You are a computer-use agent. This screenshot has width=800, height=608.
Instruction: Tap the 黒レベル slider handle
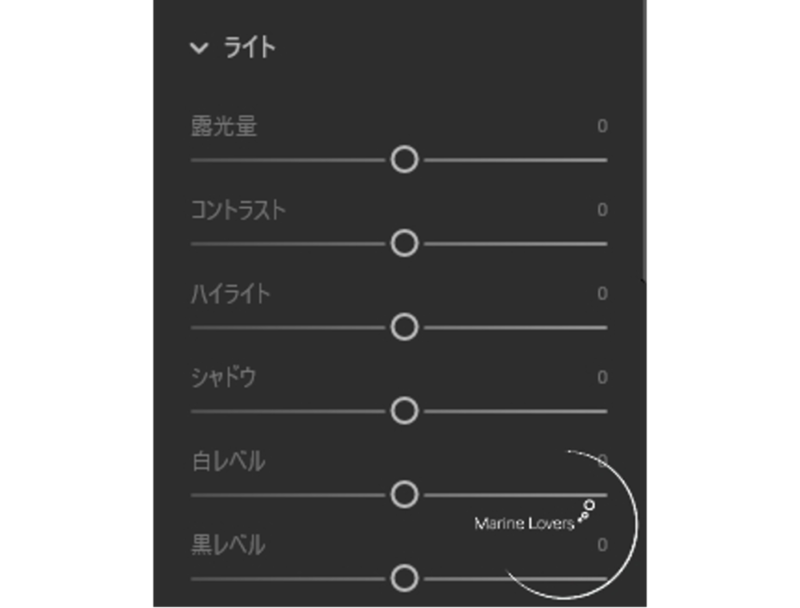click(x=404, y=578)
